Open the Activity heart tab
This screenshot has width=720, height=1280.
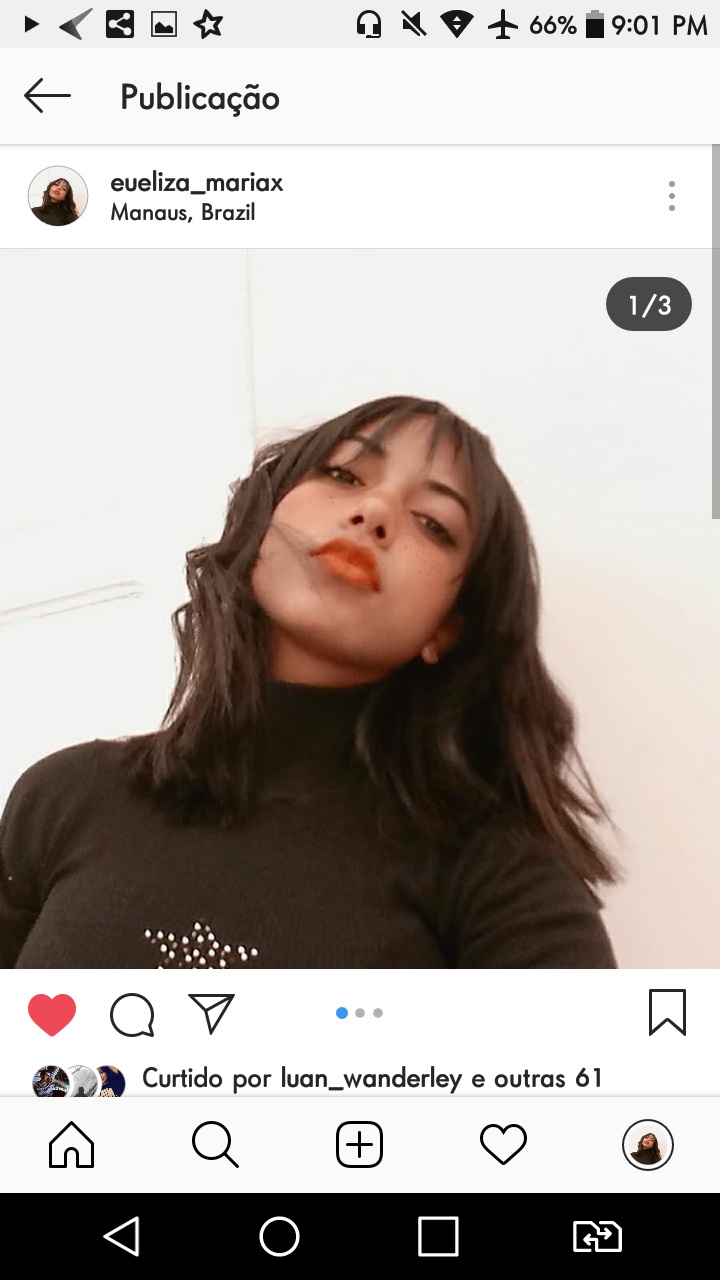point(503,1145)
